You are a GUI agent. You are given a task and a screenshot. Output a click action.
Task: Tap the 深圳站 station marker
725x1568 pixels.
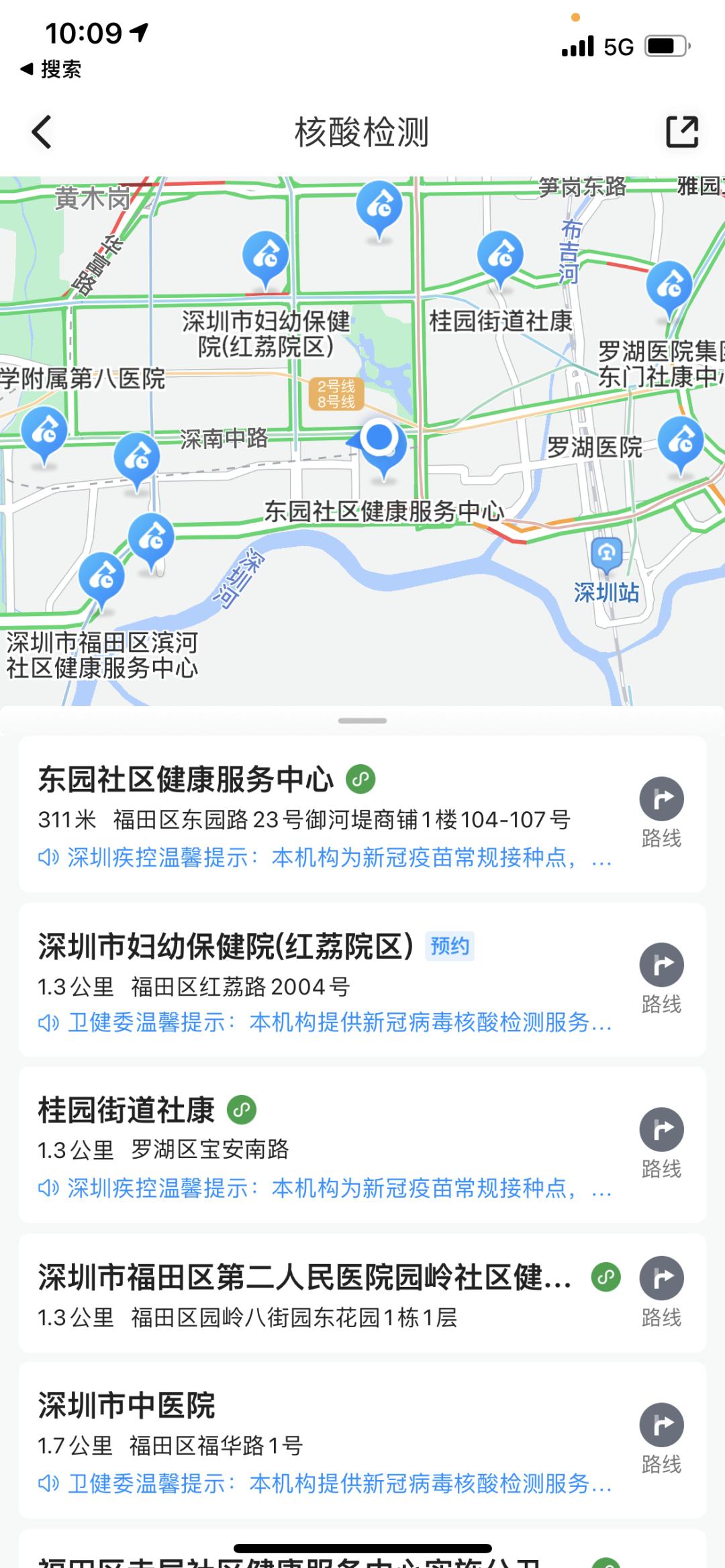[606, 554]
